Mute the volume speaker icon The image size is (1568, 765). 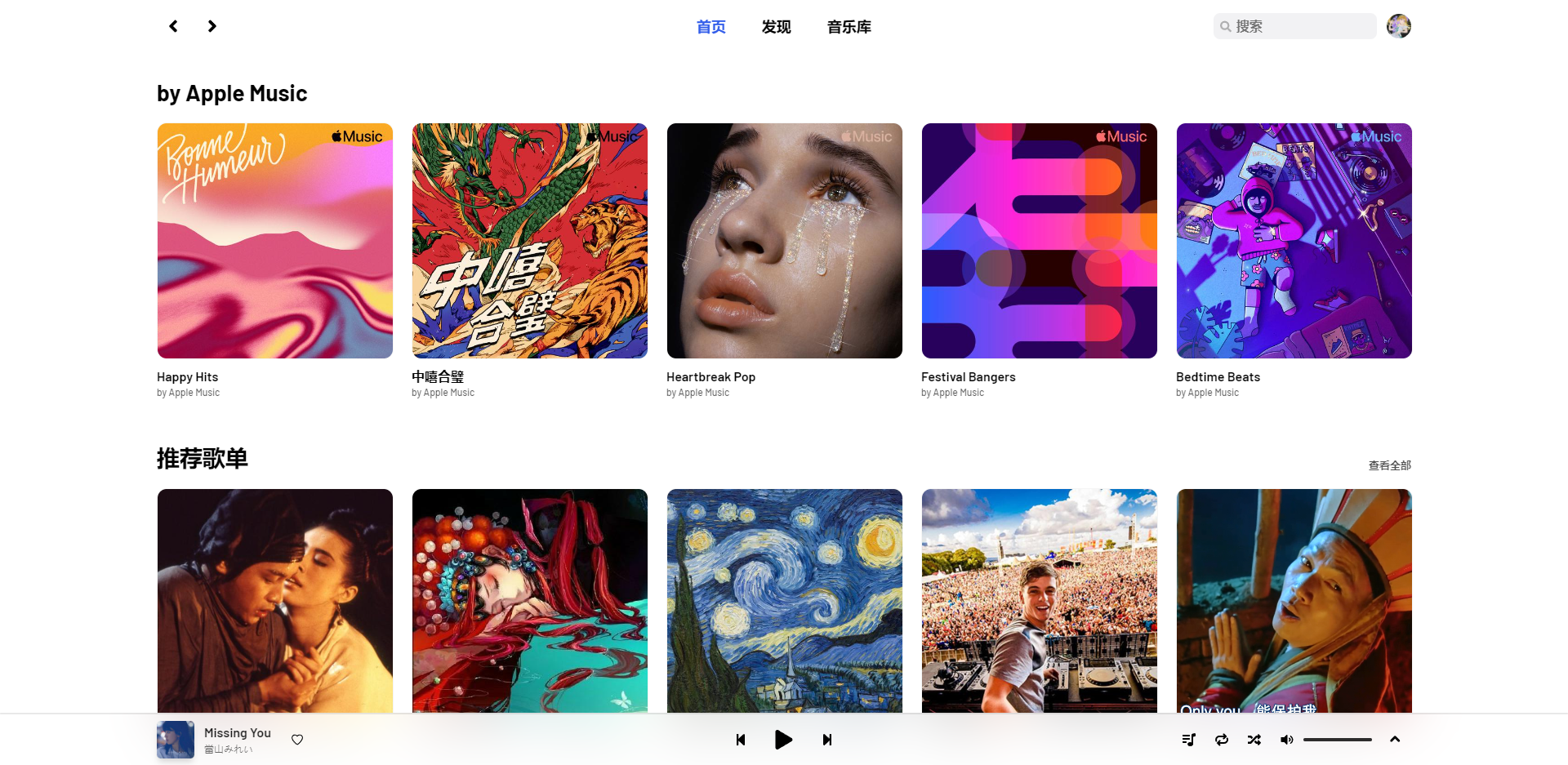click(x=1287, y=740)
